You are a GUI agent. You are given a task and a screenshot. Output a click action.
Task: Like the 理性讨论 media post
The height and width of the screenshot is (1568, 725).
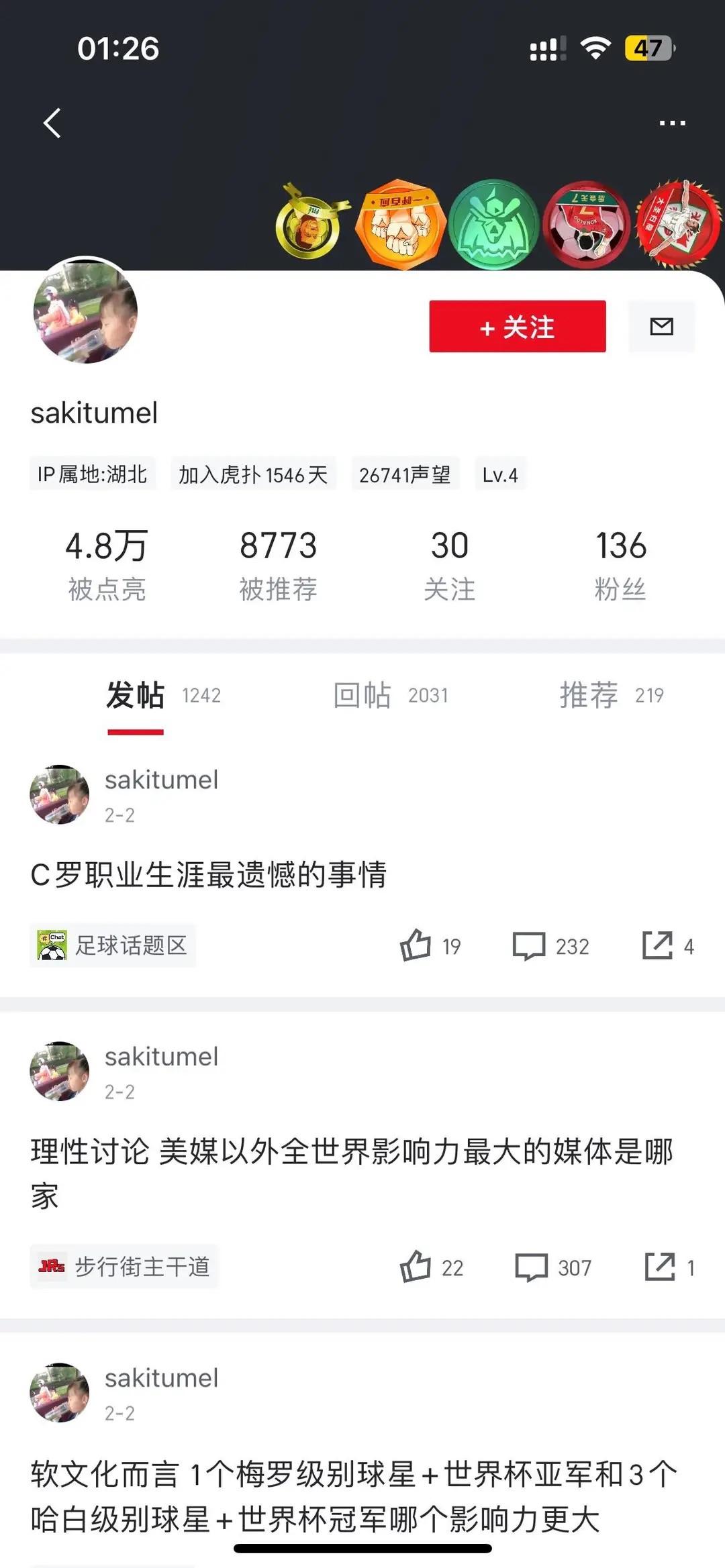coord(431,1267)
